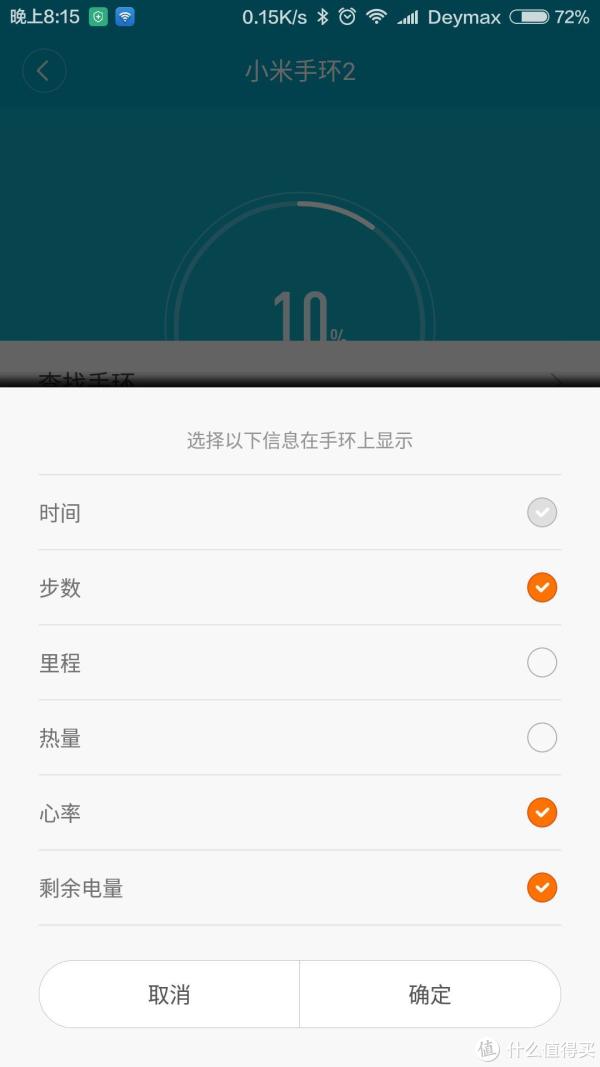Disable the 心率 display option

tap(541, 812)
